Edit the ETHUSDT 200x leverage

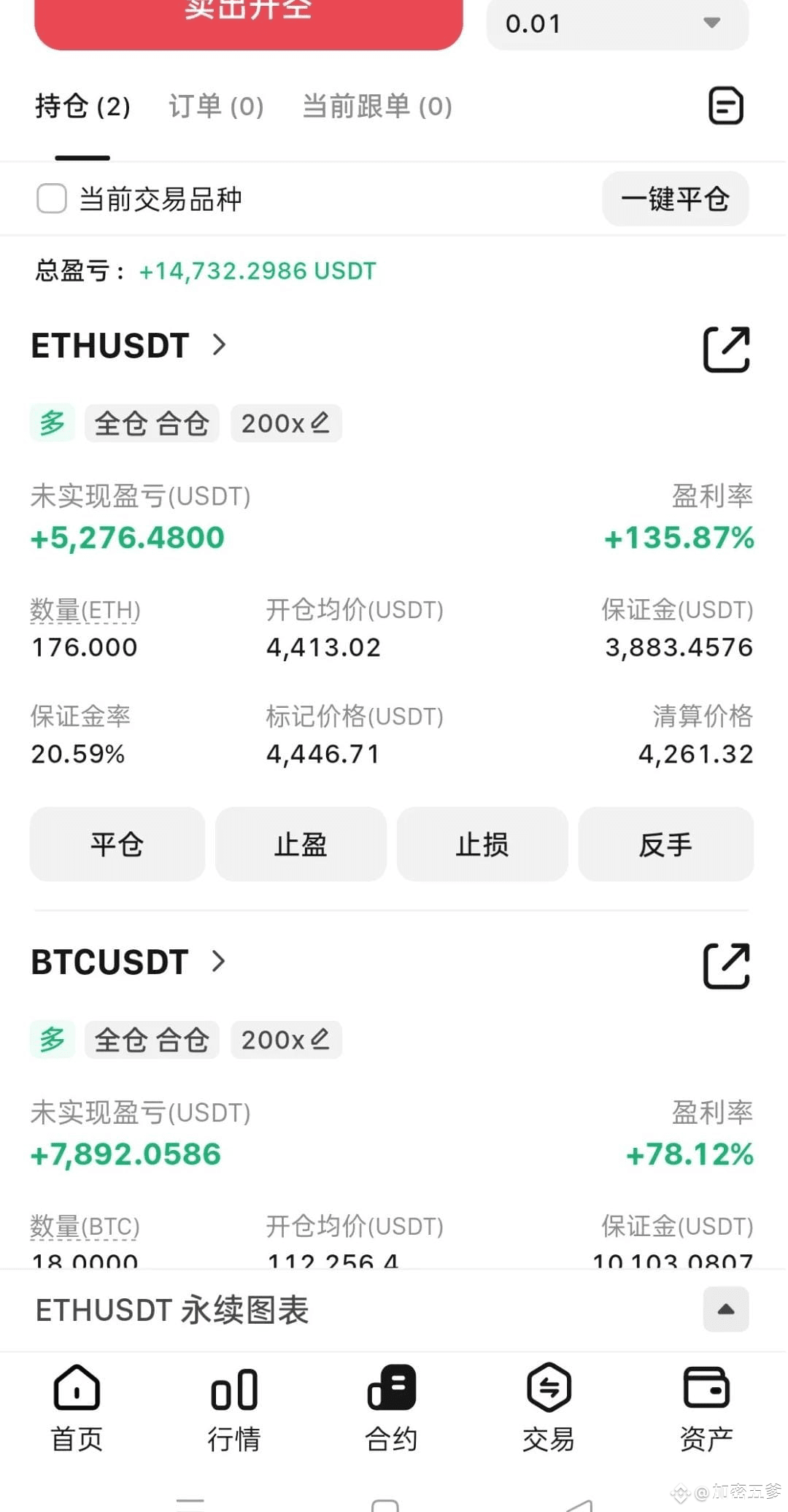coord(286,423)
